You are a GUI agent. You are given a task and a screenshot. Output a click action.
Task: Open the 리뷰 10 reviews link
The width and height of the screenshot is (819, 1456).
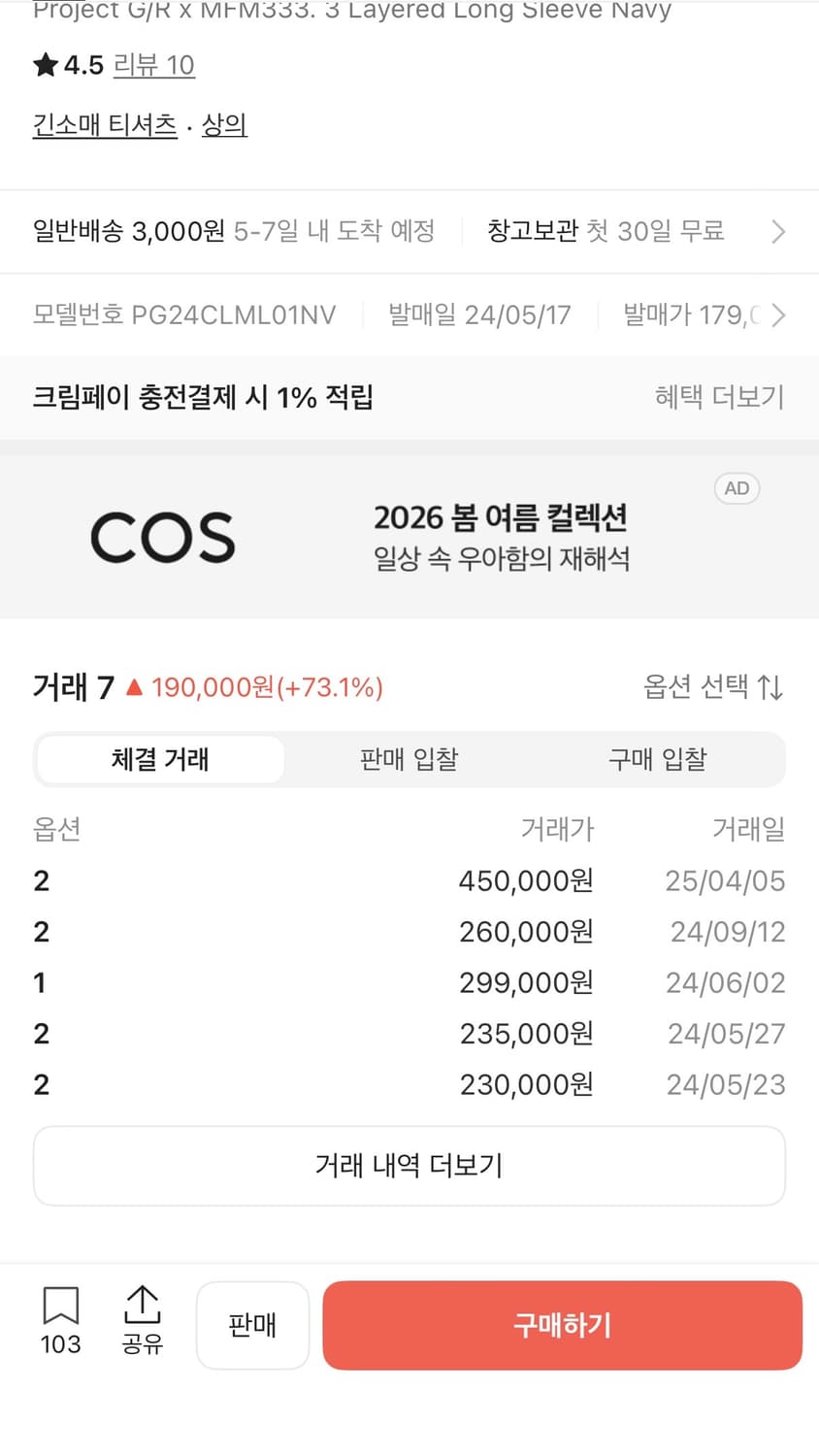(154, 64)
